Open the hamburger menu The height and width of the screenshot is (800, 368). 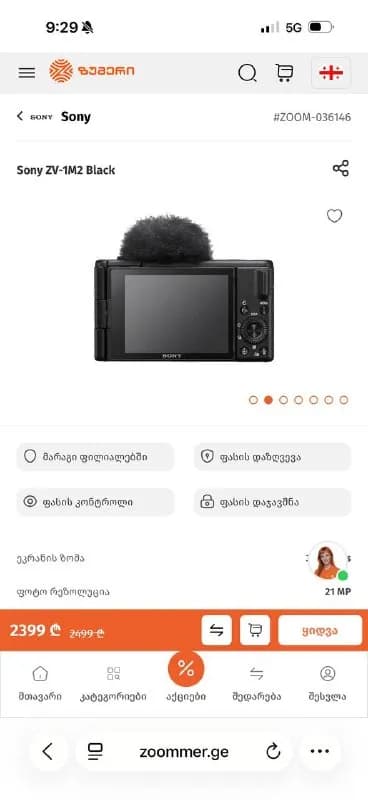(27, 73)
